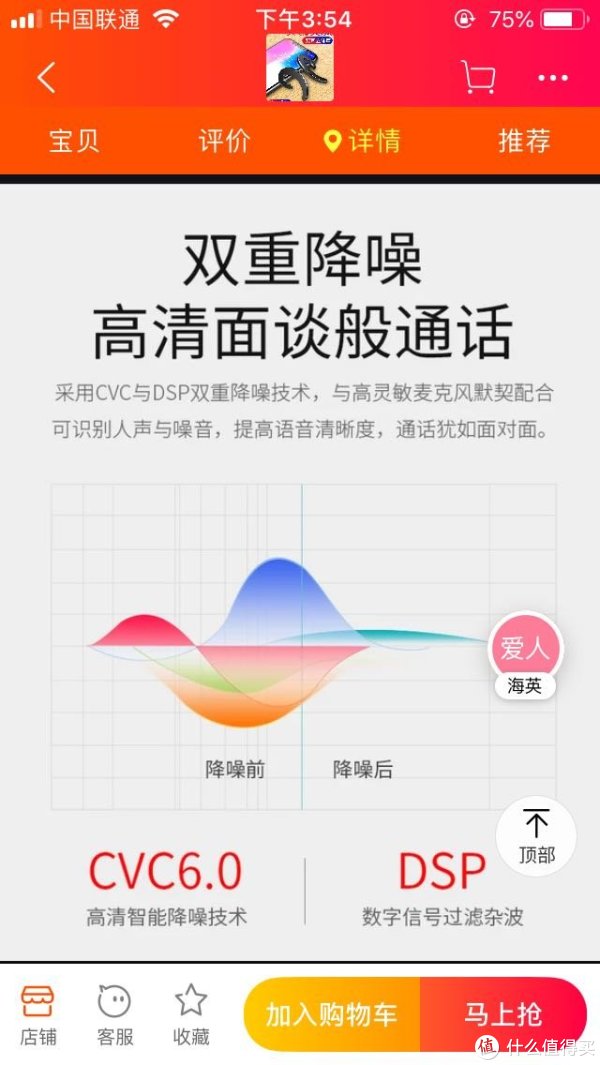Select the 详情 tab

(x=362, y=141)
